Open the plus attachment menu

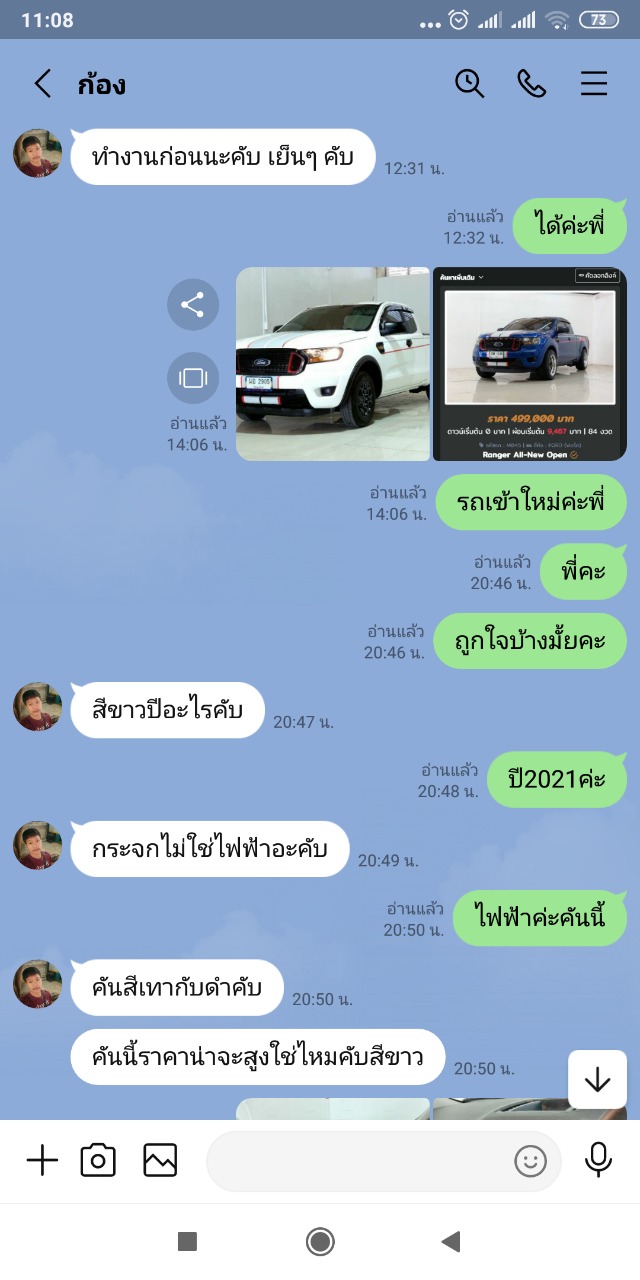(42, 1160)
